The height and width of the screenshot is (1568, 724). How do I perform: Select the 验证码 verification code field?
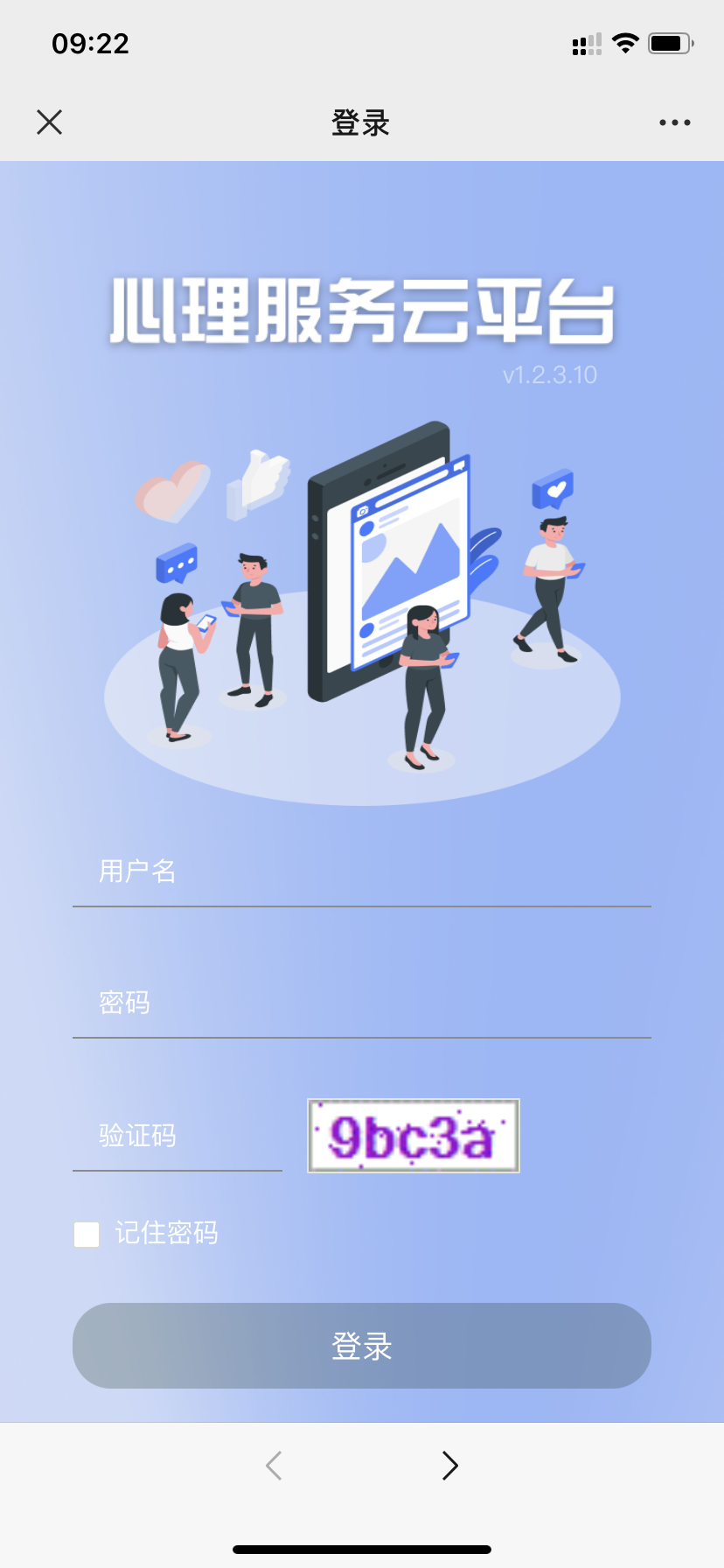point(178,1136)
